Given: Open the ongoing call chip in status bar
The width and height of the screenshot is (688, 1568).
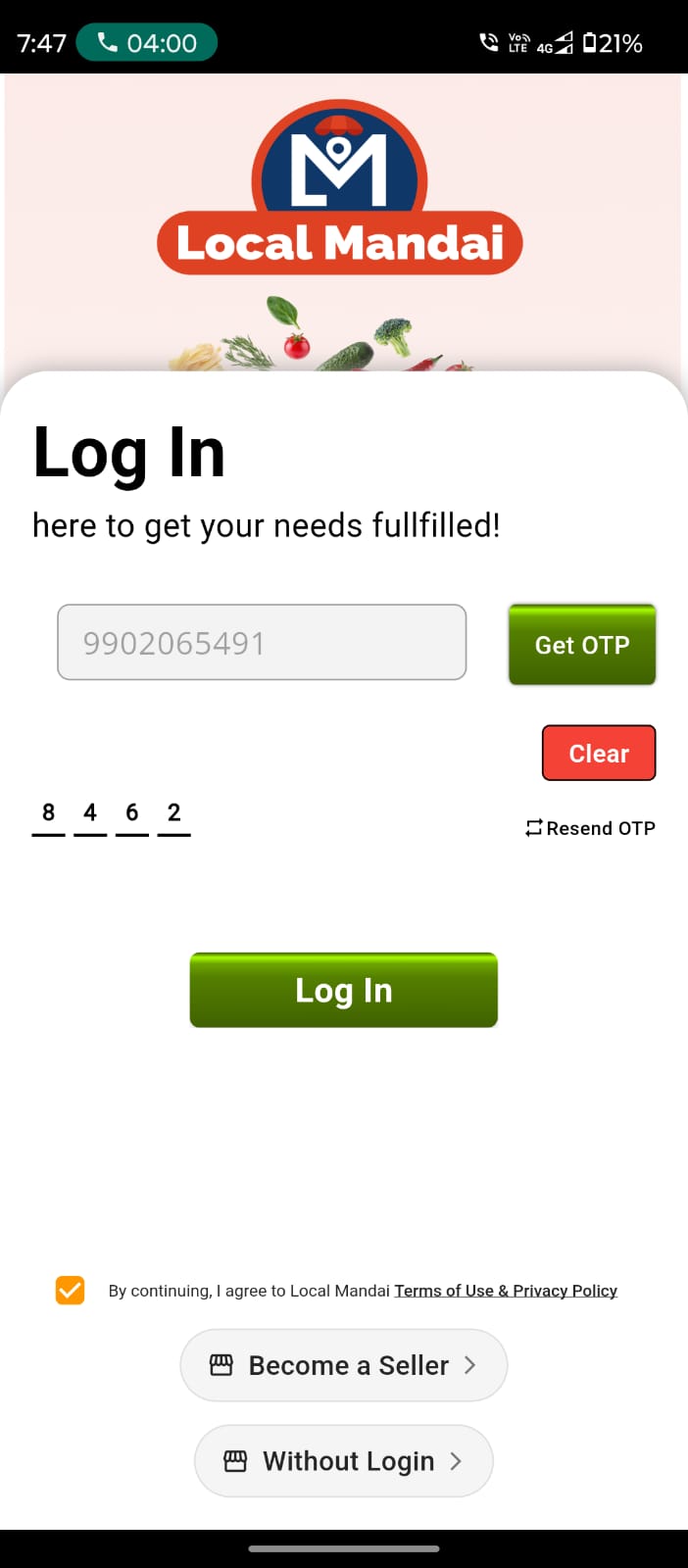Looking at the screenshot, I should pyautogui.click(x=147, y=43).
